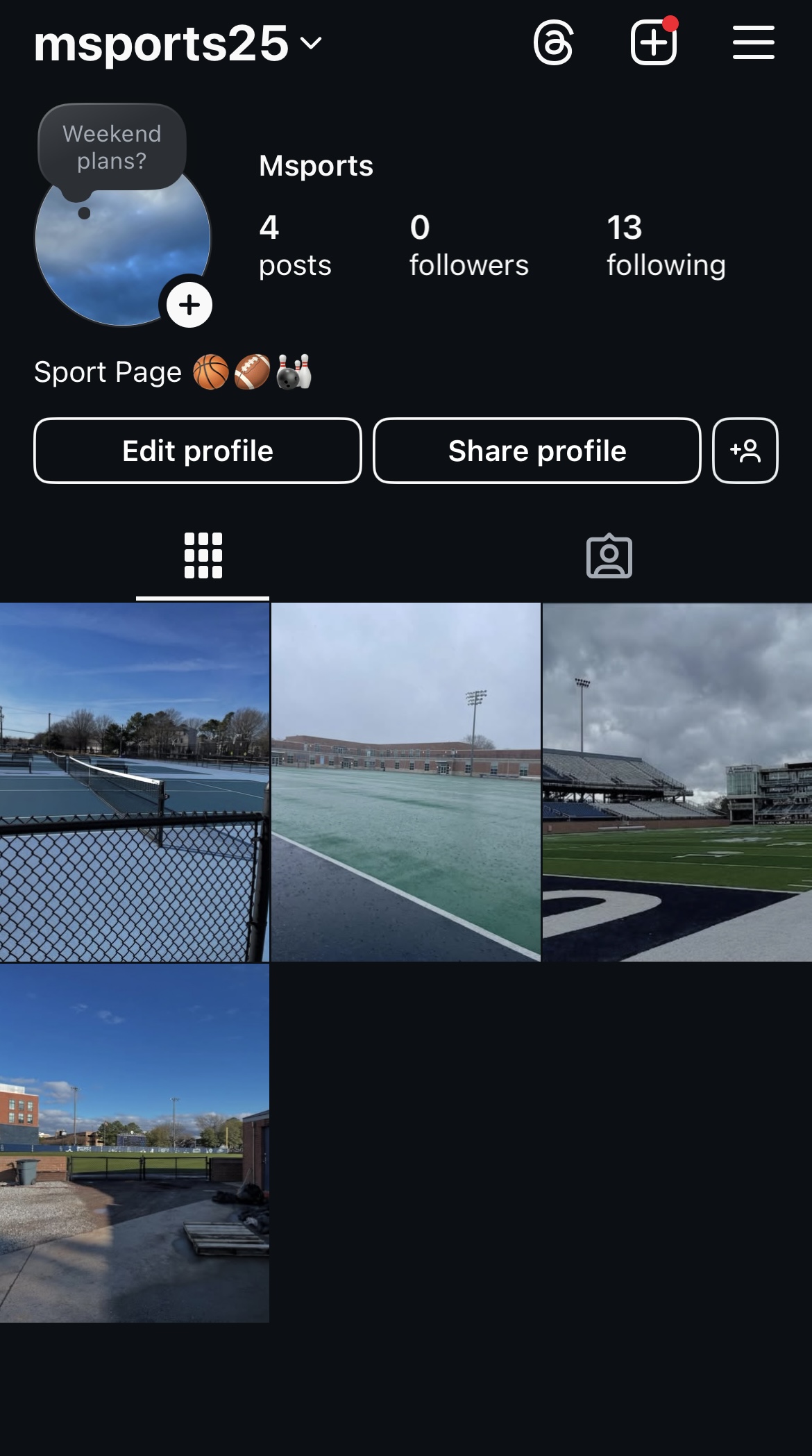Open the baseball field blue sky post

(x=135, y=1143)
